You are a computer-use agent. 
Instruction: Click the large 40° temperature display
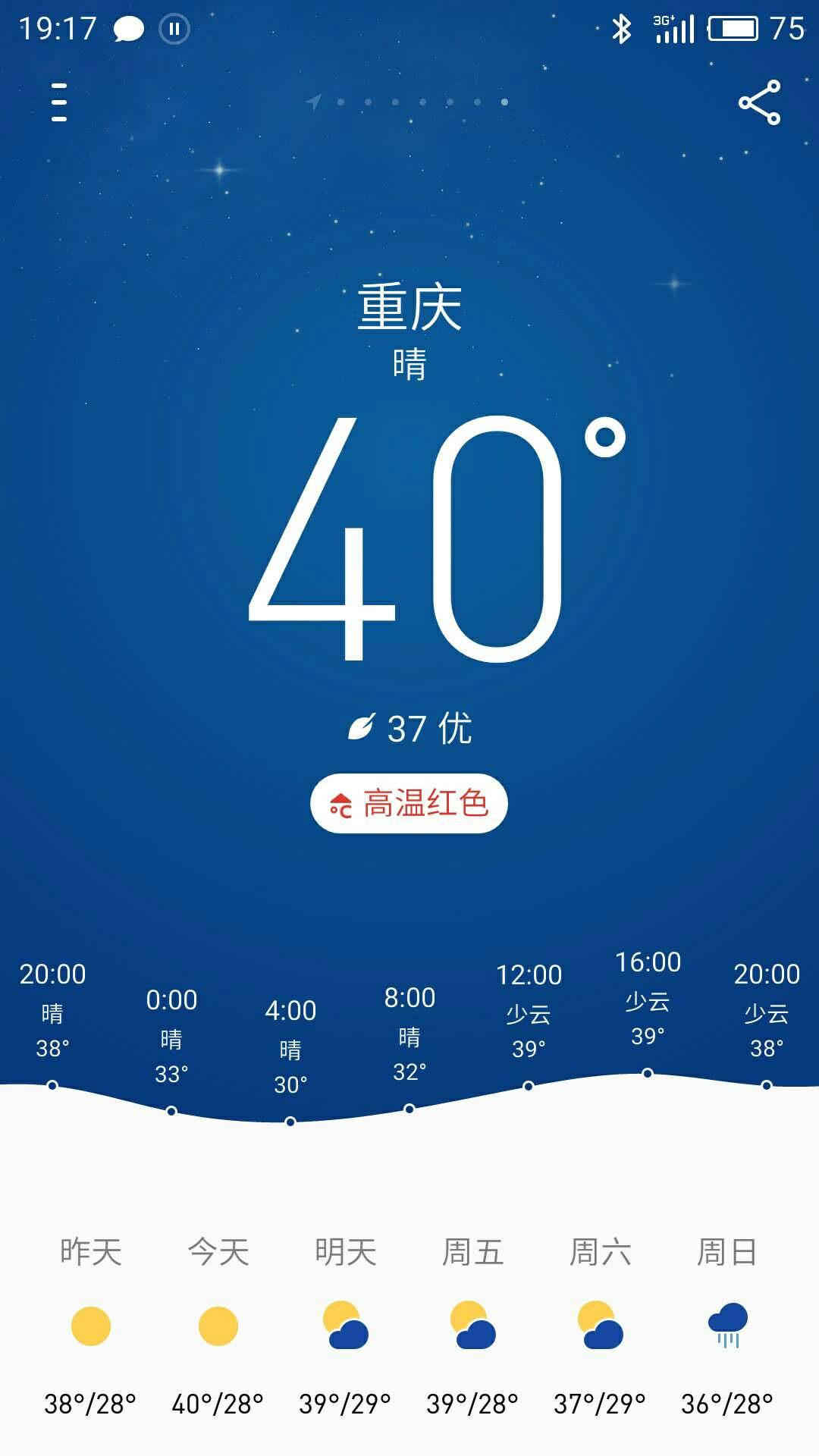[409, 538]
